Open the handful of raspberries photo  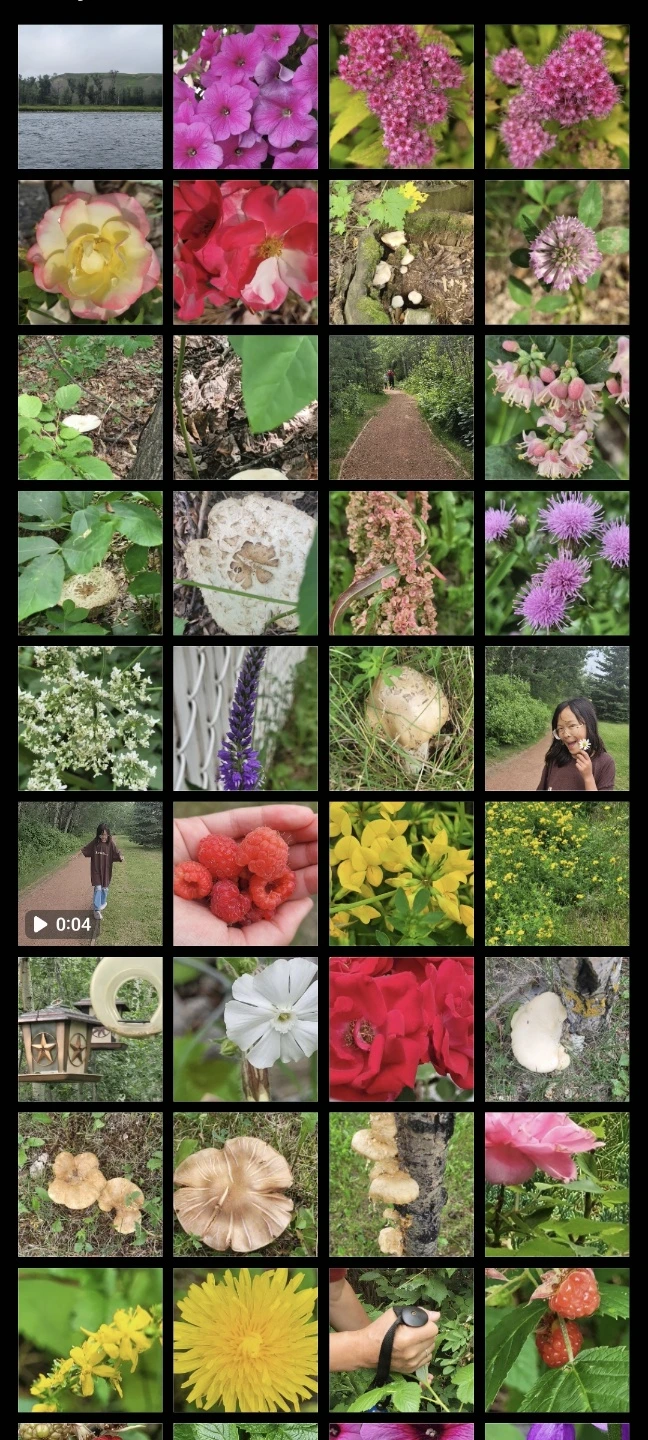pos(245,874)
